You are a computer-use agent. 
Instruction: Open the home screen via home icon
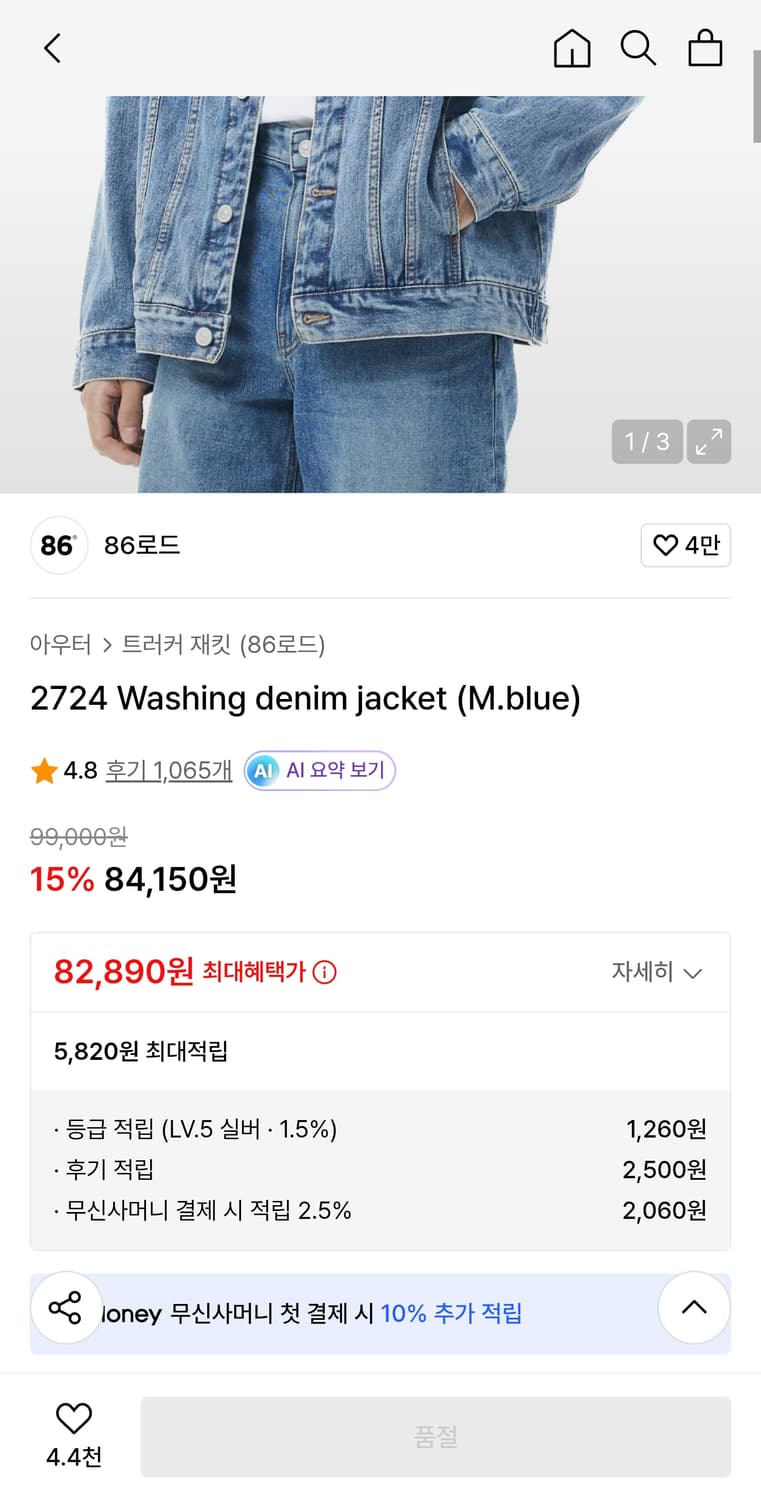point(571,48)
